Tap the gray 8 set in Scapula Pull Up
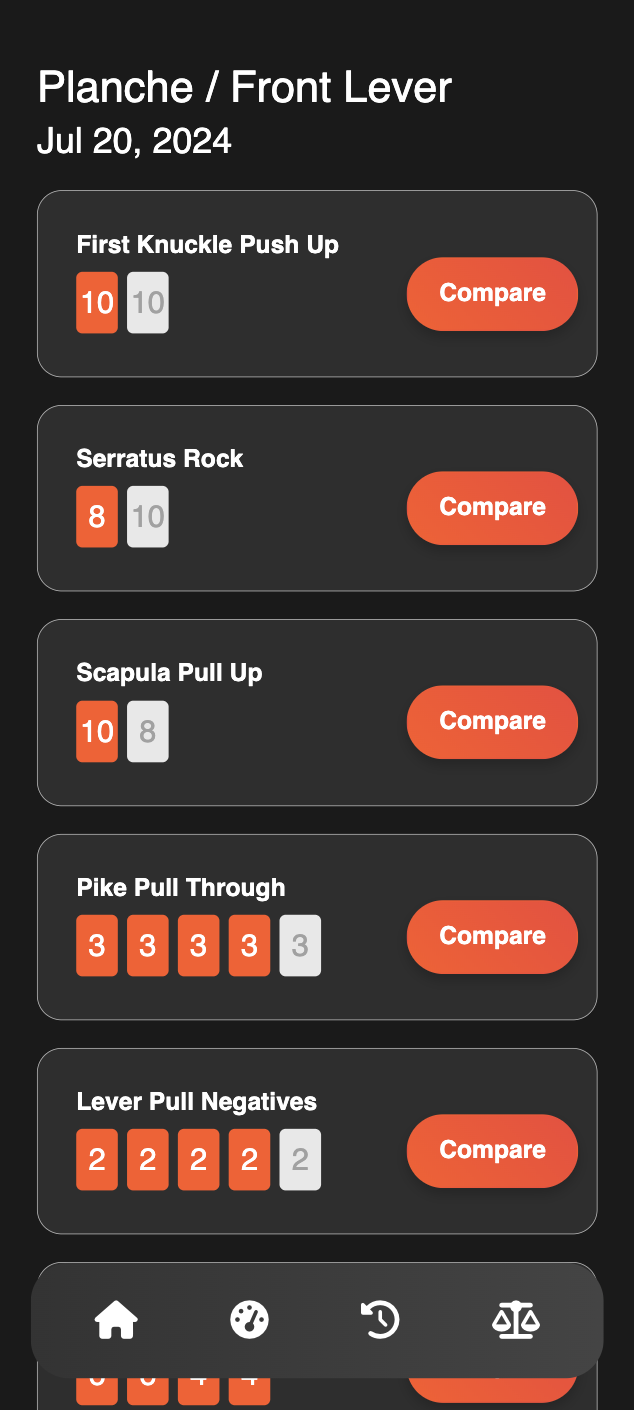The image size is (634, 1410). (x=148, y=732)
